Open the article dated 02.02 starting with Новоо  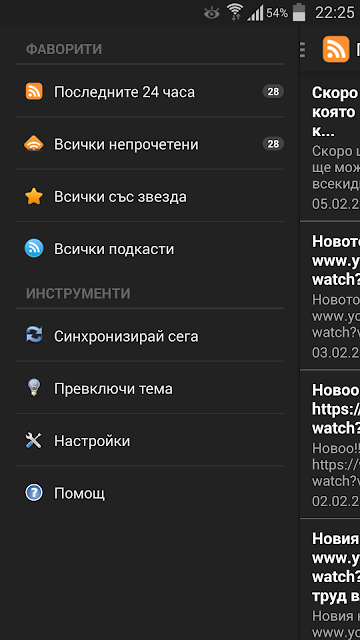330,444
